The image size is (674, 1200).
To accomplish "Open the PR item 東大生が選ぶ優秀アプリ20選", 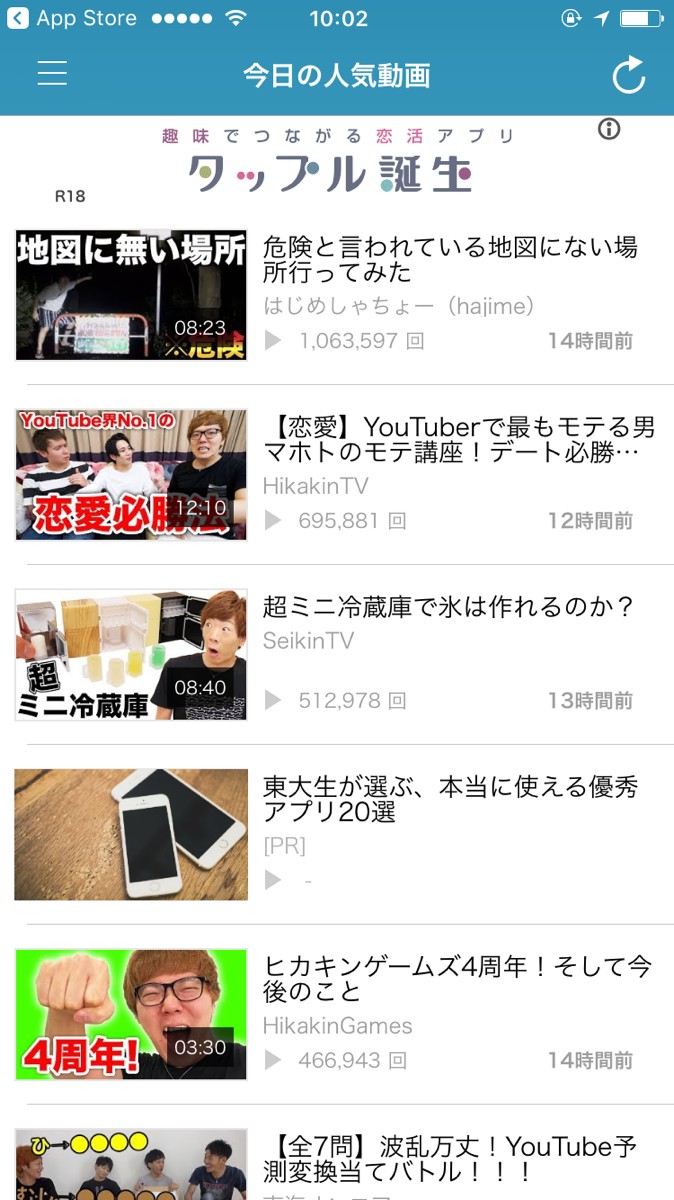I will point(337,834).
